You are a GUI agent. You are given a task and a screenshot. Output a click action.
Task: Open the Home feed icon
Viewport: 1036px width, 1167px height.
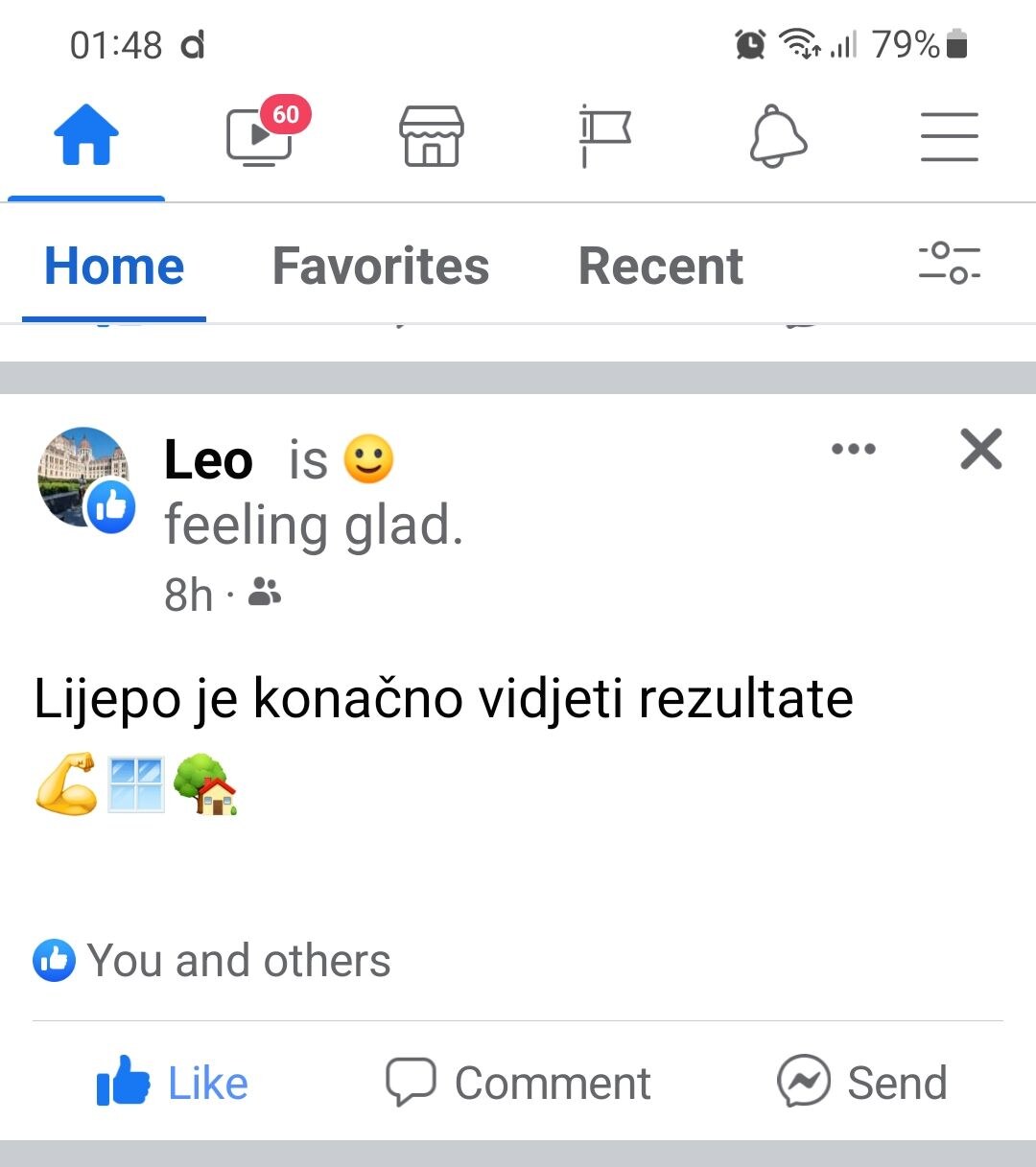[86, 139]
